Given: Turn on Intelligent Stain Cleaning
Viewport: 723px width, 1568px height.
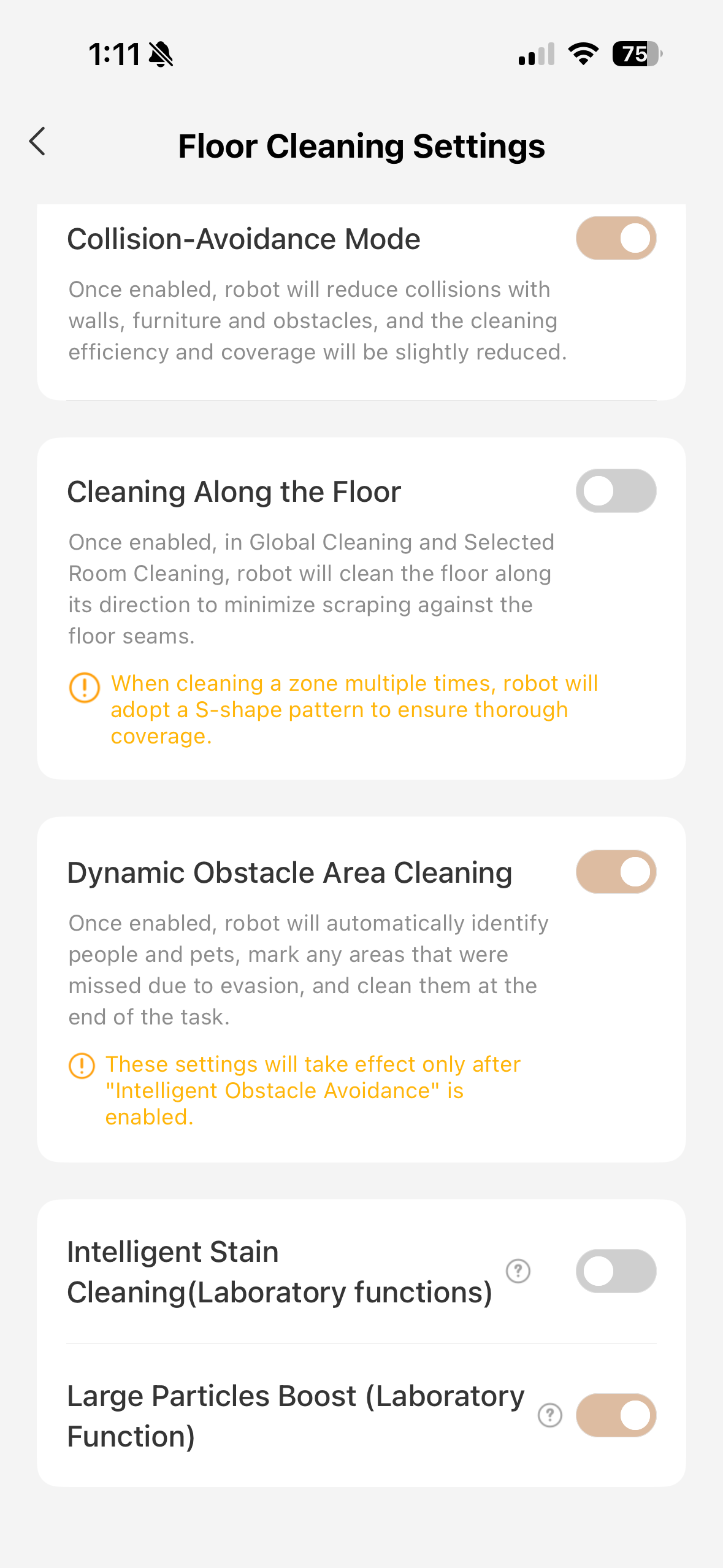Looking at the screenshot, I should point(616,1271).
